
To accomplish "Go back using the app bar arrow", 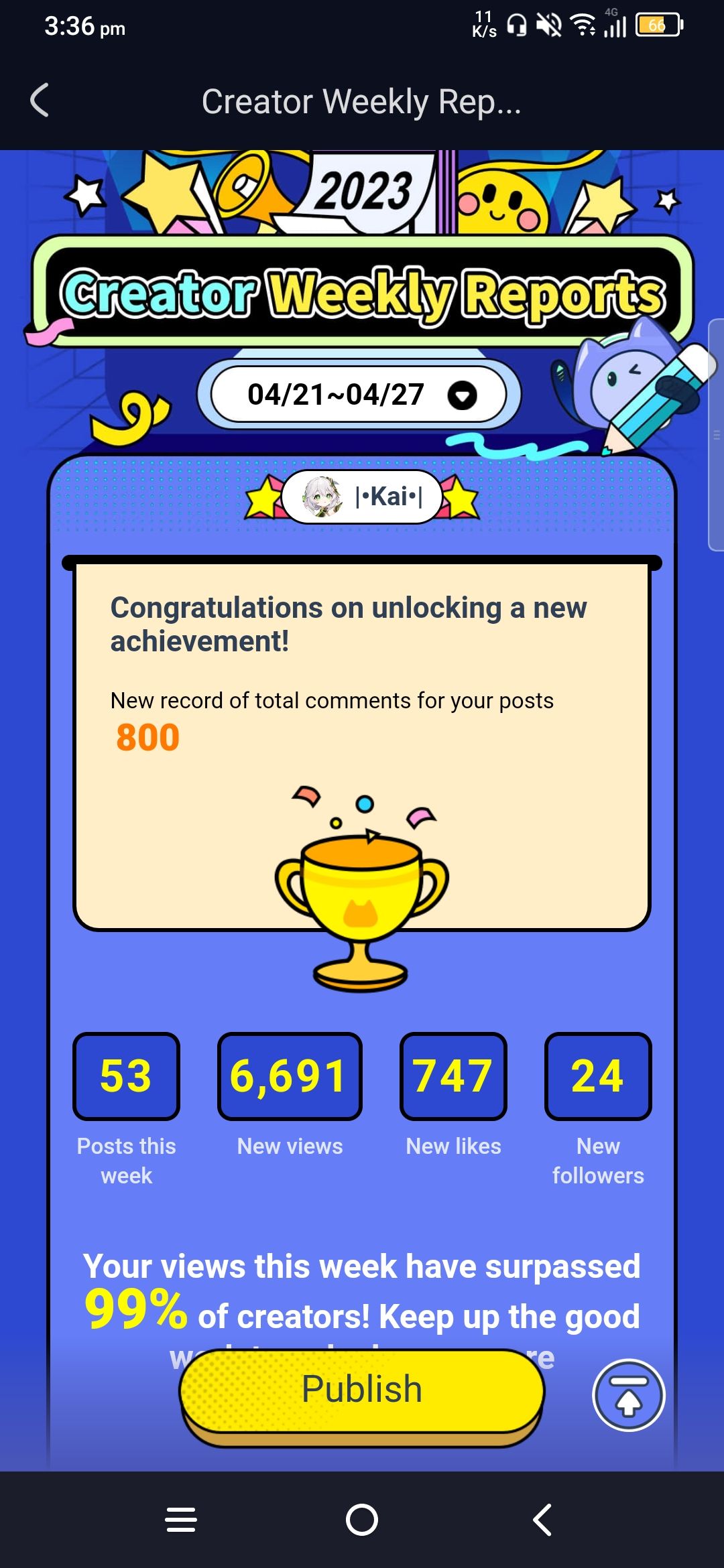I will [x=40, y=101].
